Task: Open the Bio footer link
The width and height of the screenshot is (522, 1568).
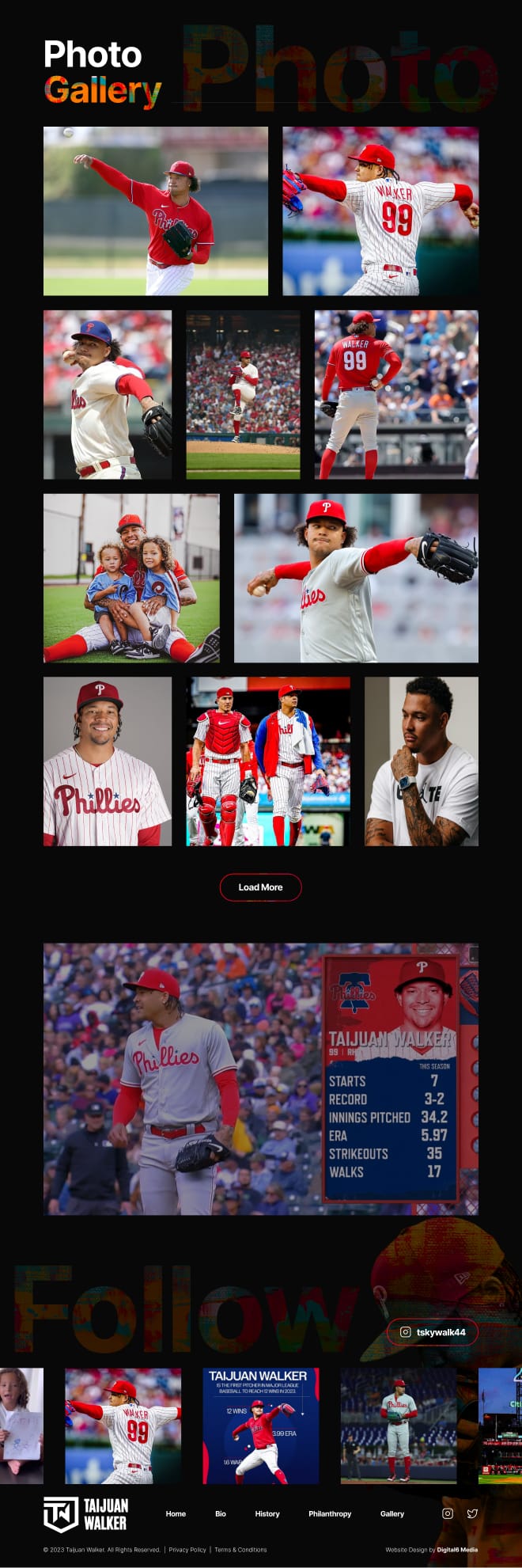Action: (x=221, y=1513)
